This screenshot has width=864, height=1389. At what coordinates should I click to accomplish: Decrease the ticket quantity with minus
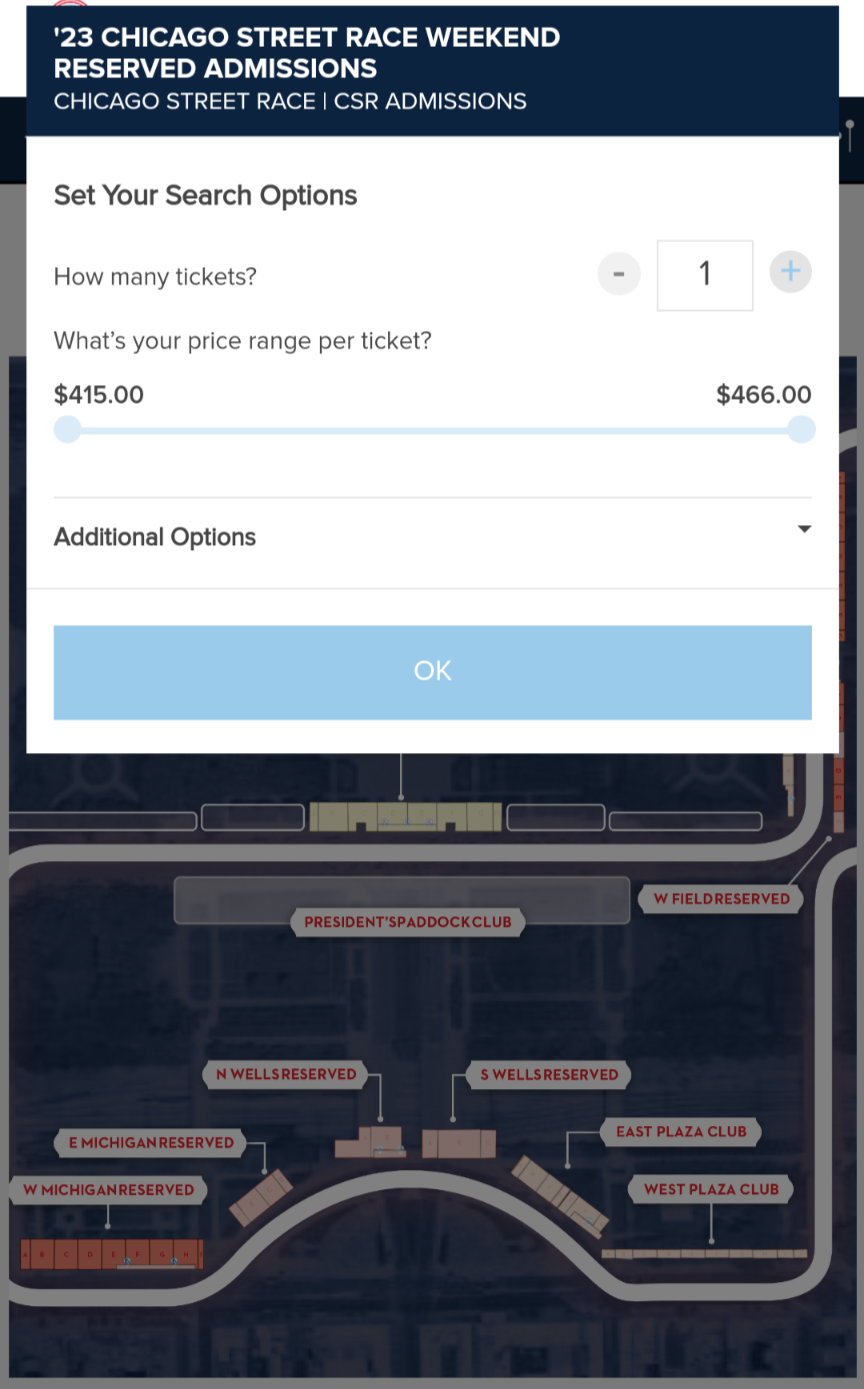click(619, 273)
